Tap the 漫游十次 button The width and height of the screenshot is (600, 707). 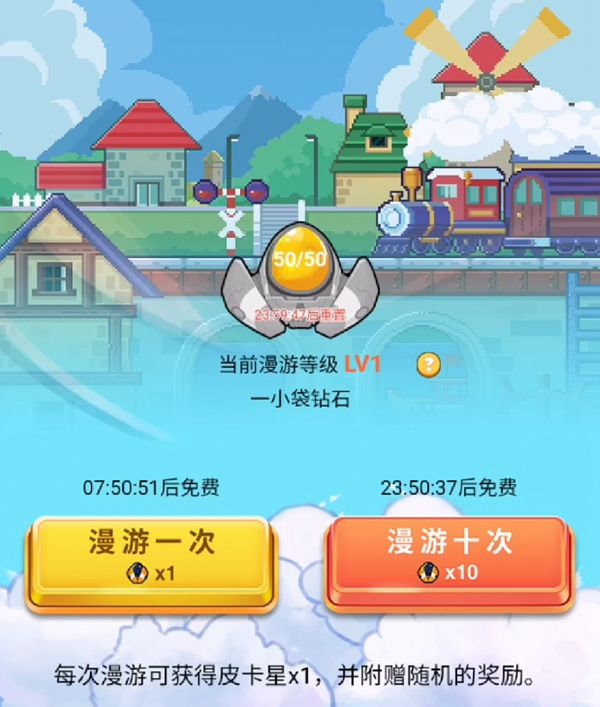point(449,556)
